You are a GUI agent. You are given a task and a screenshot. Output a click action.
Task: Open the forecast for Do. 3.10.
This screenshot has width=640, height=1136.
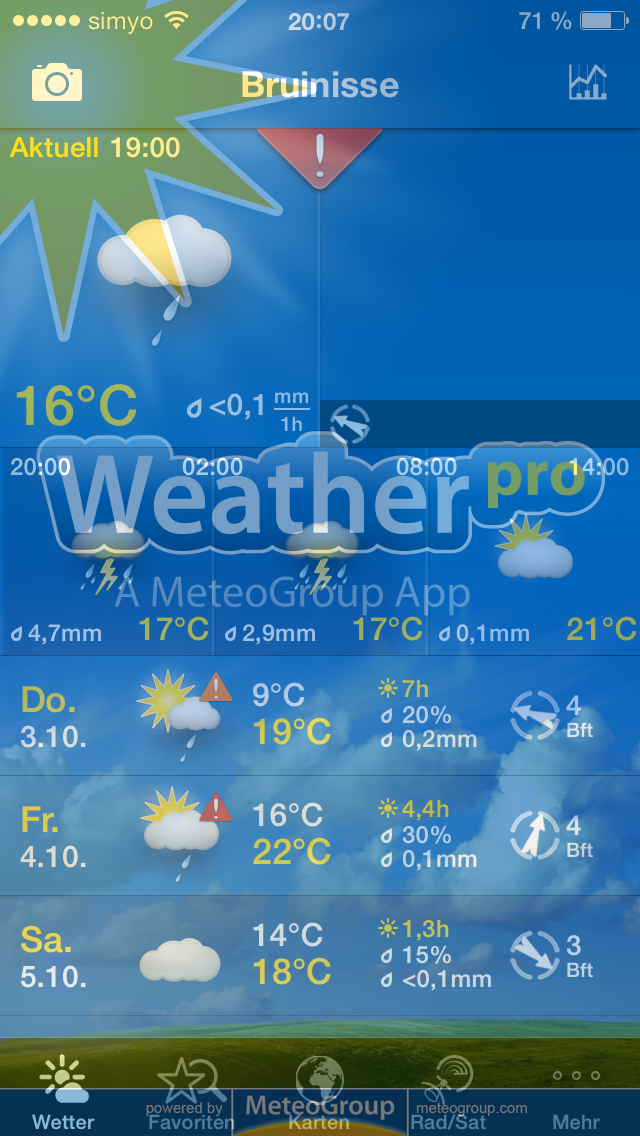(320, 716)
